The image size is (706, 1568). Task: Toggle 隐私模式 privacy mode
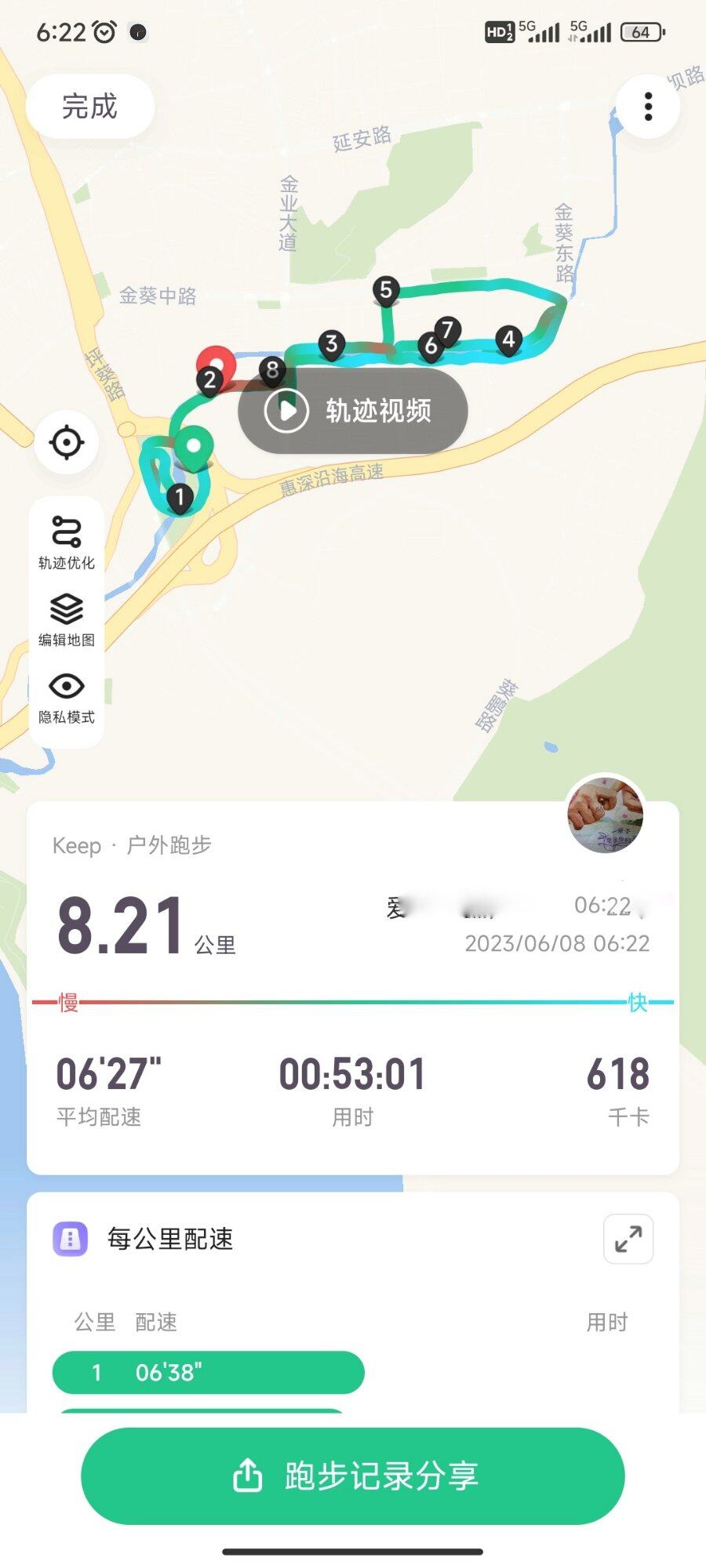click(x=67, y=696)
